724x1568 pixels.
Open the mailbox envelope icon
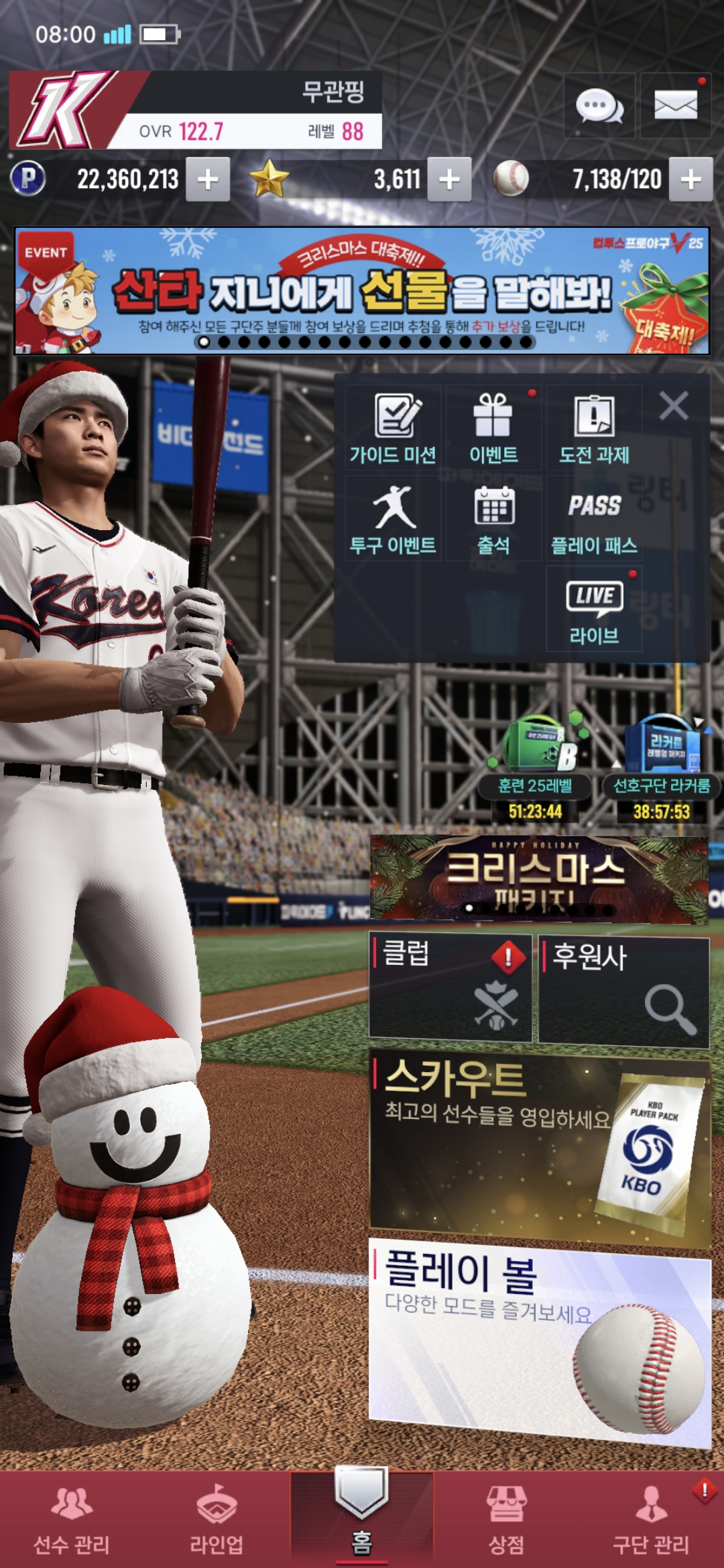tap(675, 106)
